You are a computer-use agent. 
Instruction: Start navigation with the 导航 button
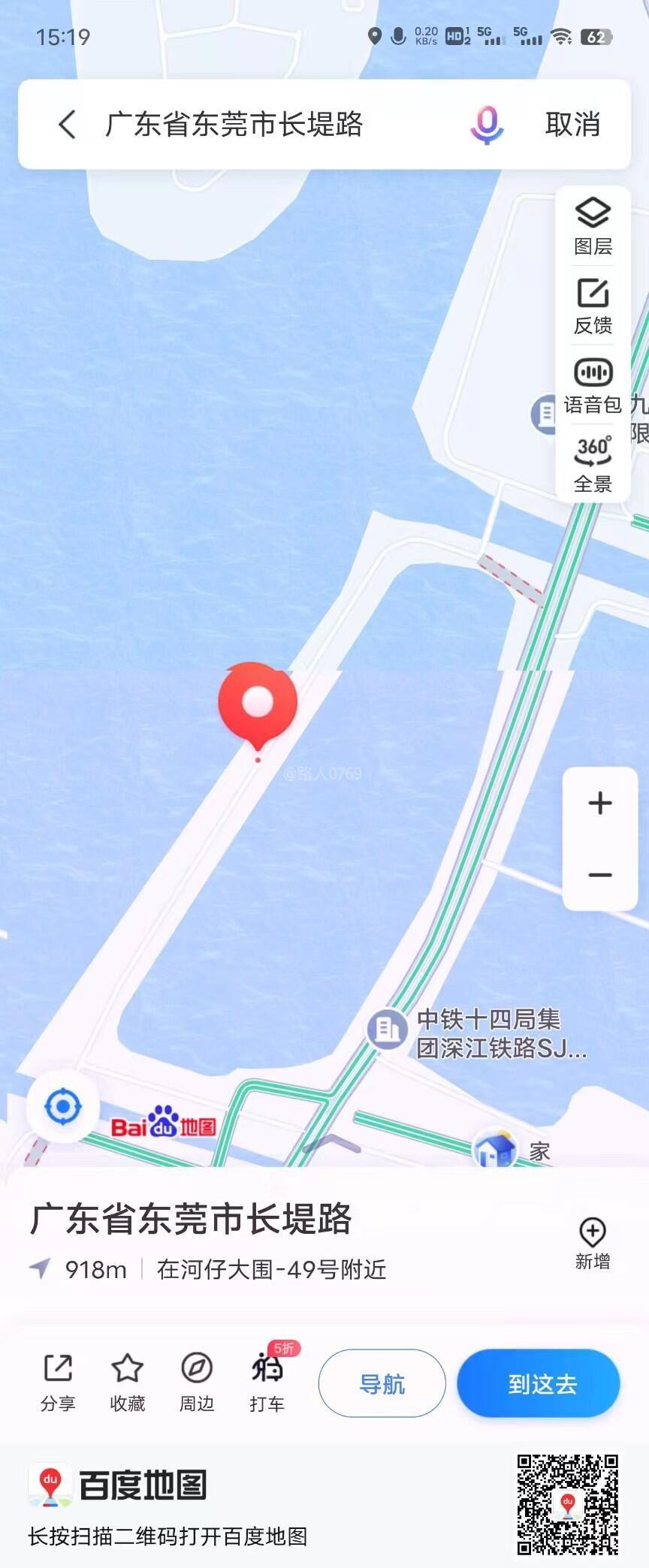pyautogui.click(x=382, y=1384)
